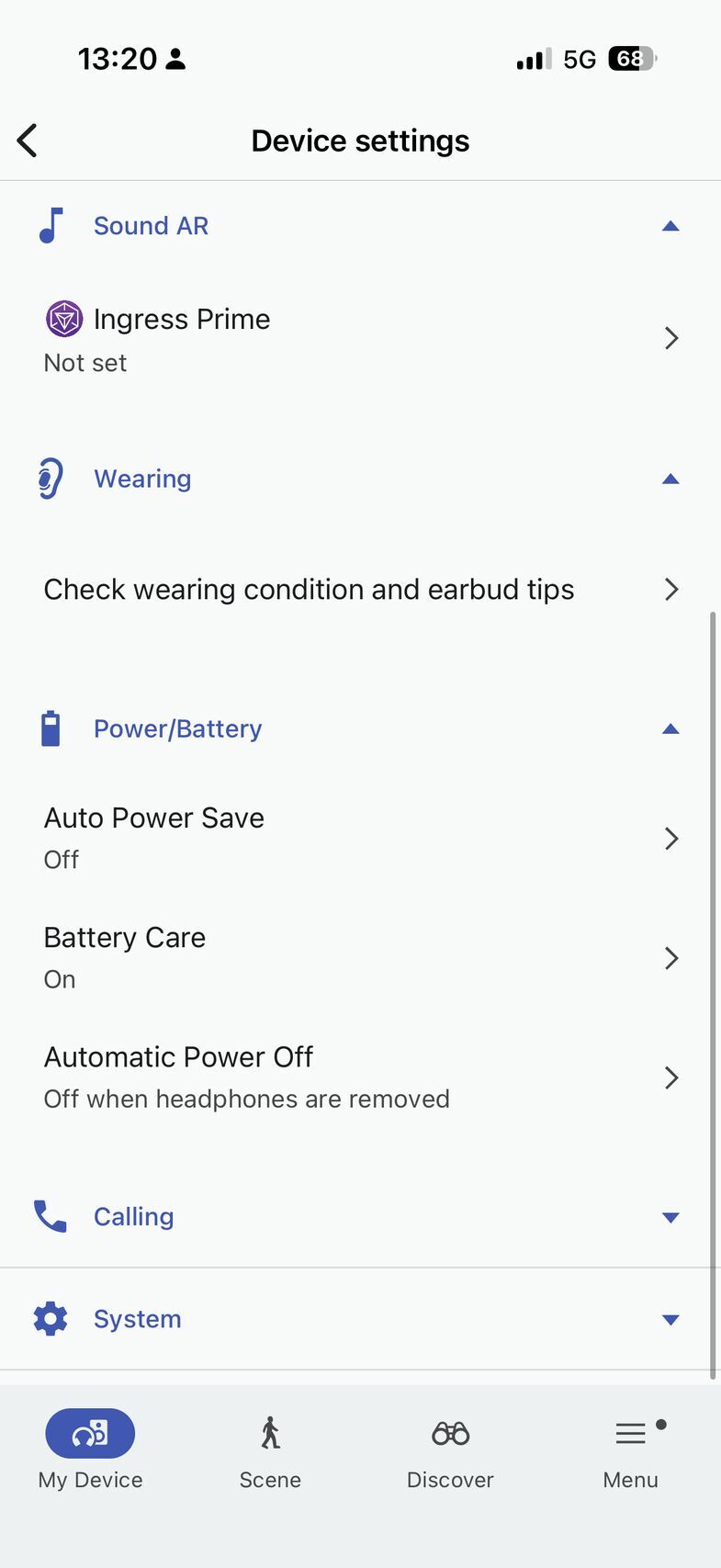Expand the Calling section

pos(670,1217)
